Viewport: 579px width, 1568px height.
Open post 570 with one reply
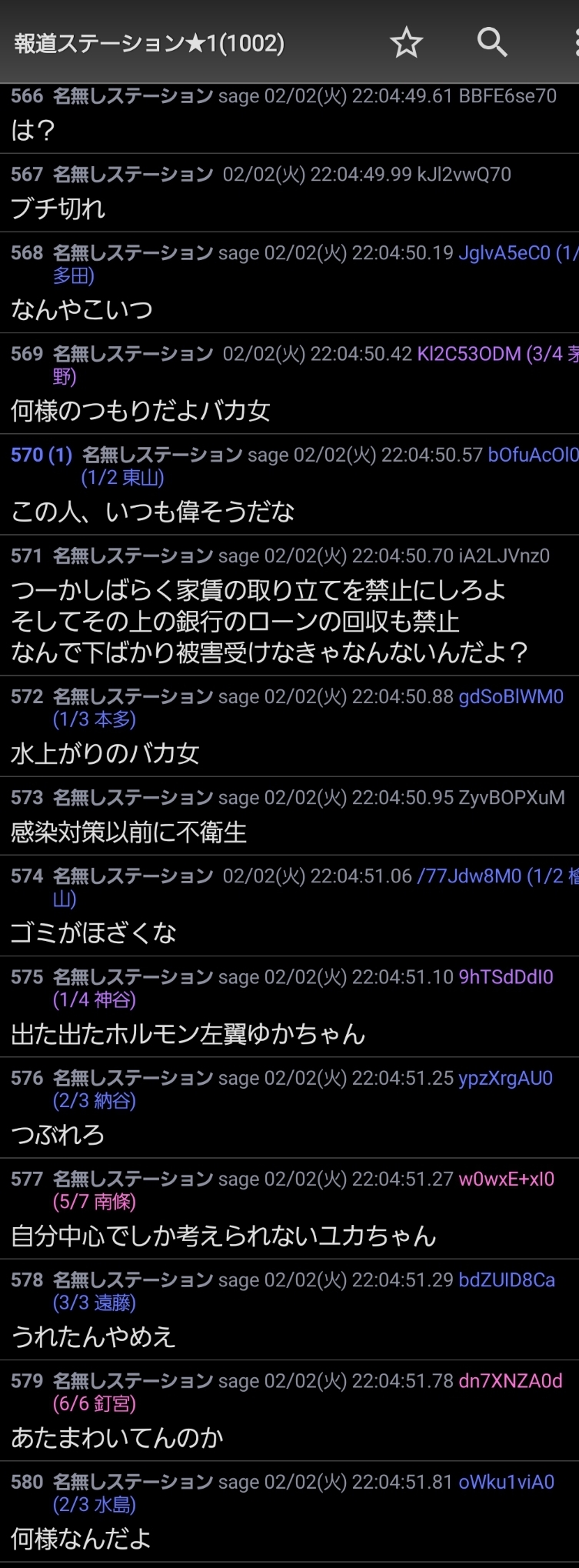(x=41, y=455)
